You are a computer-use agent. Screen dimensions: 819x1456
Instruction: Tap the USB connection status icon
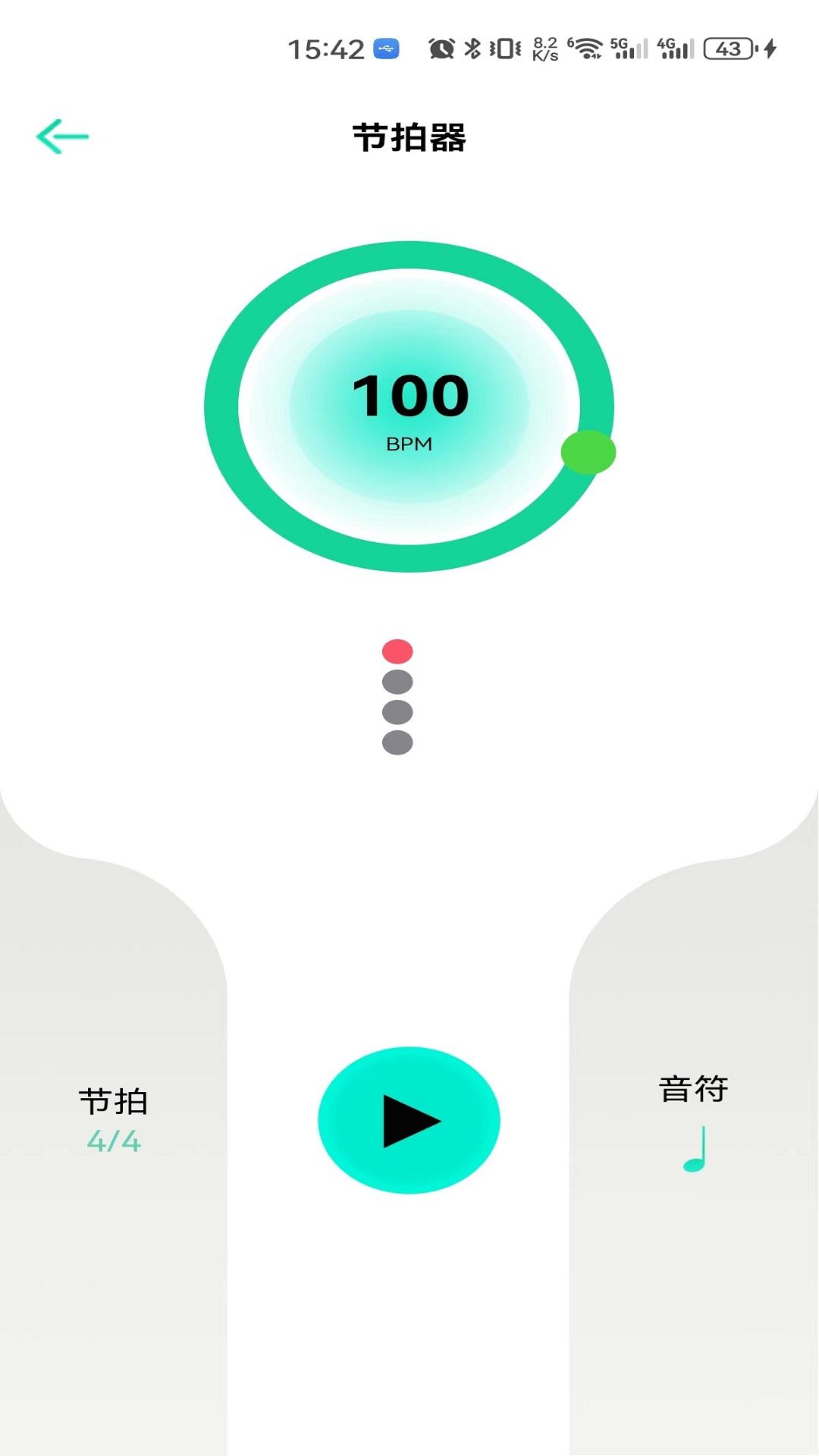tap(385, 47)
